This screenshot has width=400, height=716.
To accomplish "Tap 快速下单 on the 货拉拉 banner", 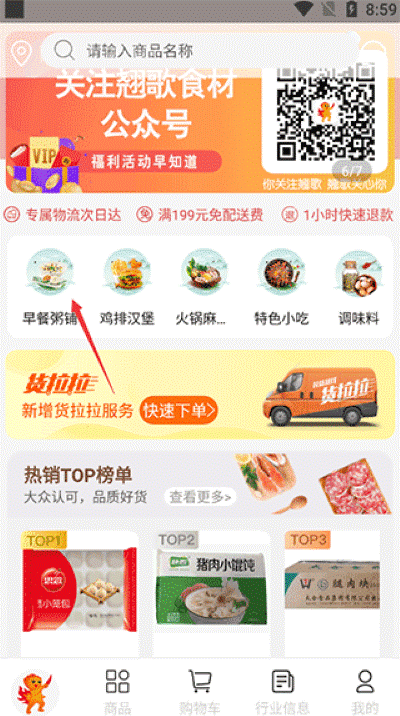I will coord(179,411).
